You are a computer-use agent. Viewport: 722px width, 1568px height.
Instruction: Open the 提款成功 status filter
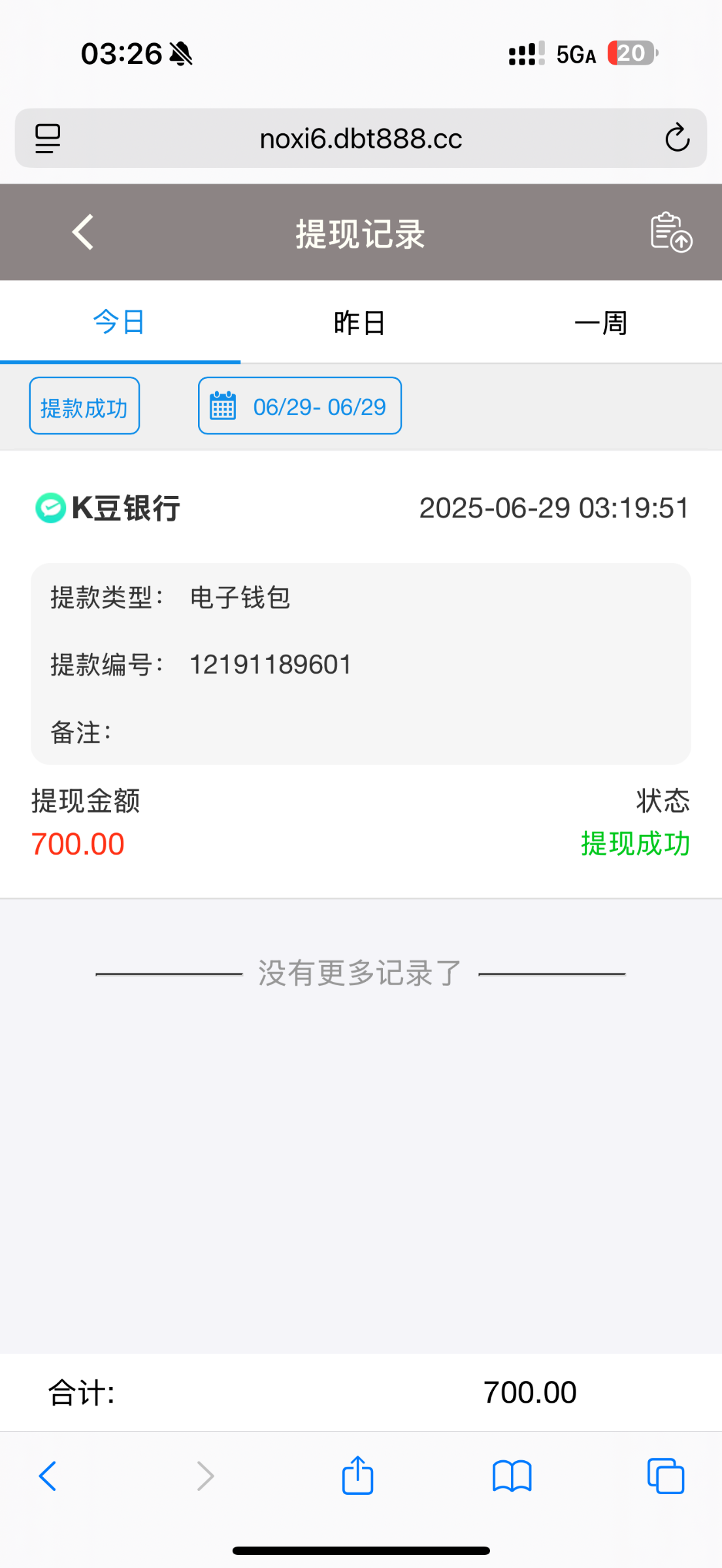point(84,406)
